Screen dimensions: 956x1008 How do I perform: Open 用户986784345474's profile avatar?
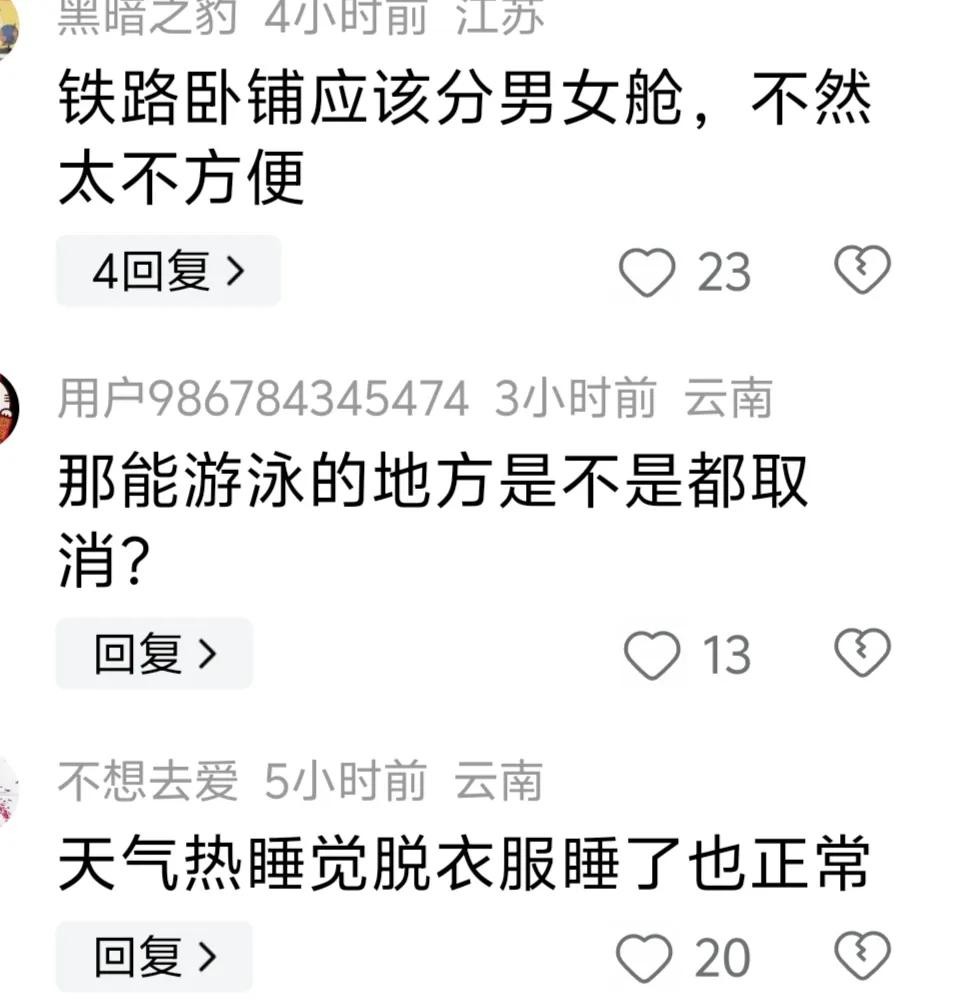coord(8,408)
